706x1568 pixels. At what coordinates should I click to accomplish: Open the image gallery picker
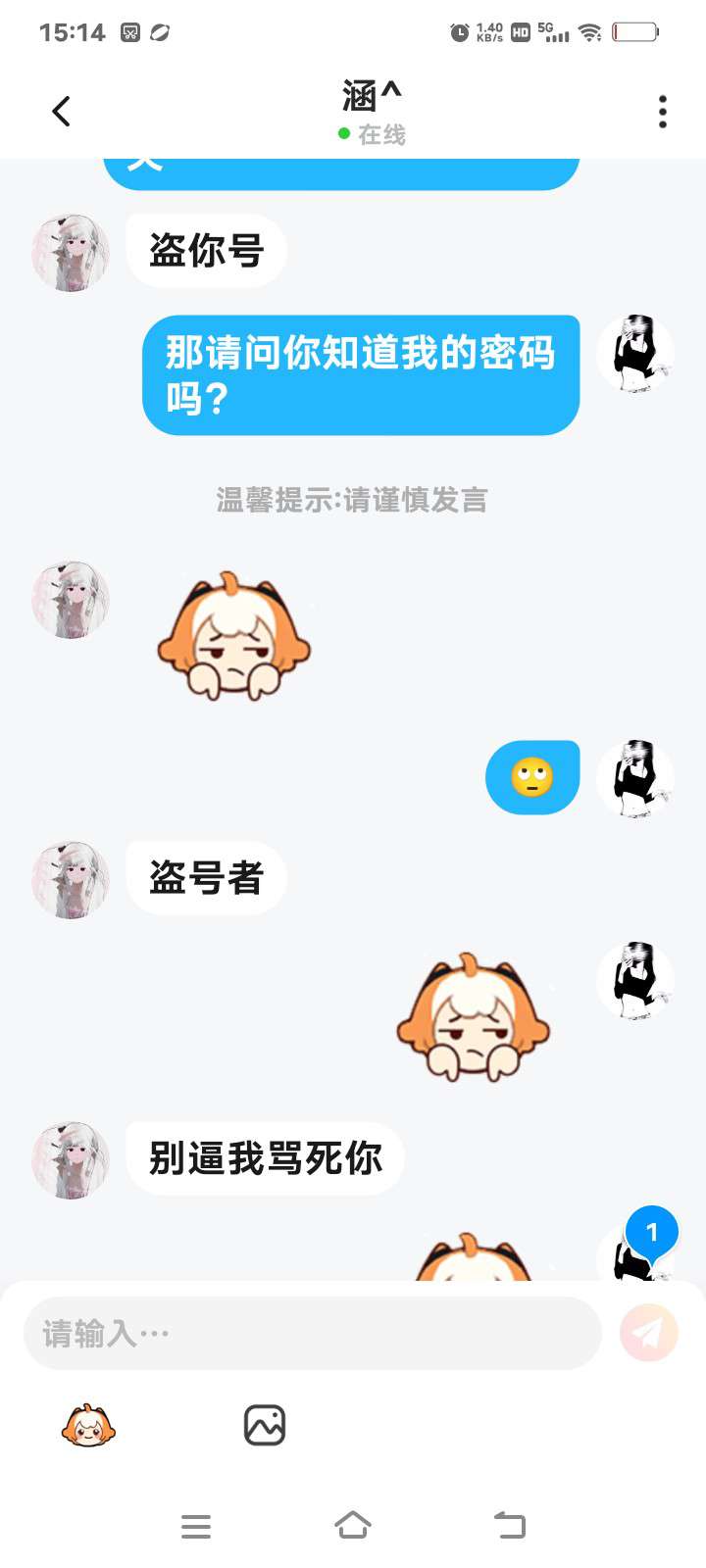[x=264, y=1425]
